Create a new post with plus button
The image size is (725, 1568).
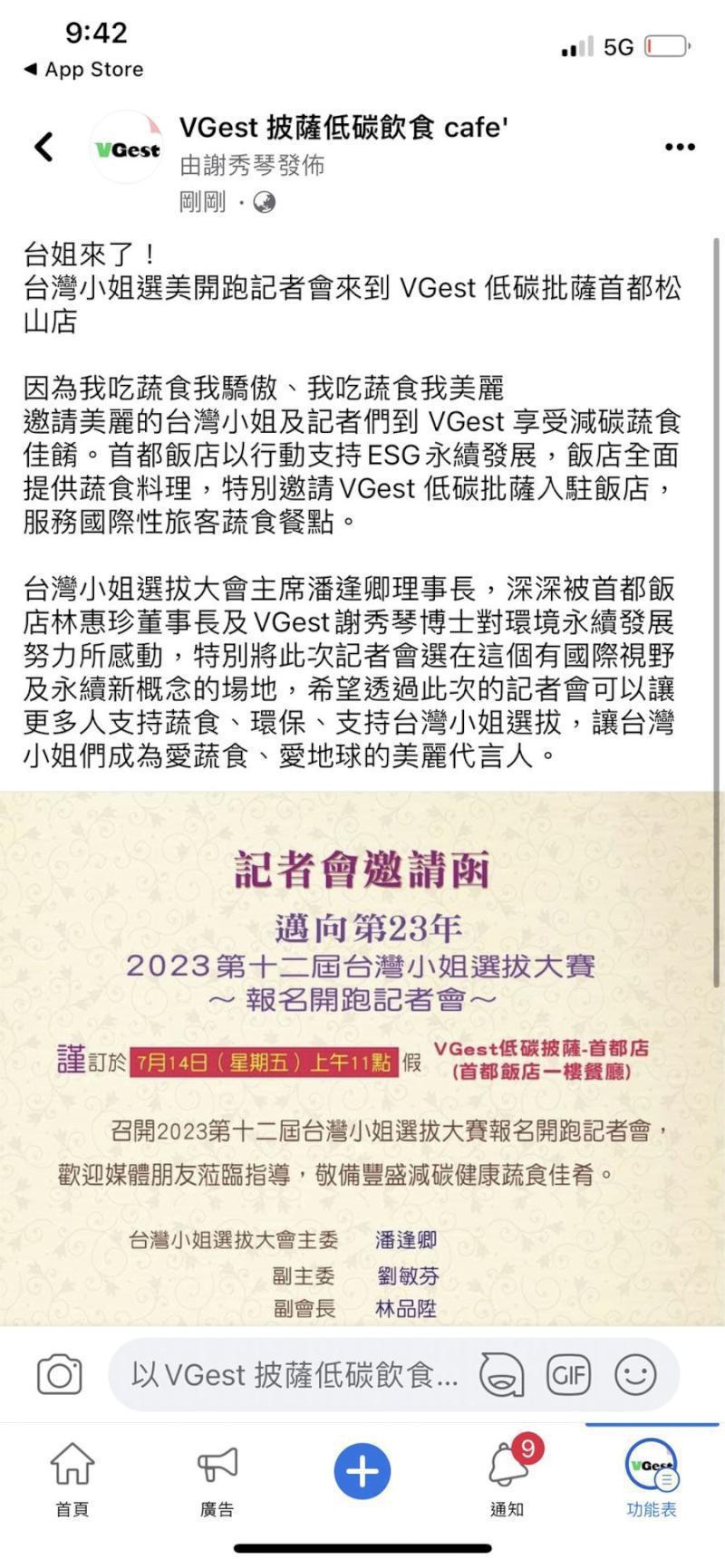[362, 1471]
